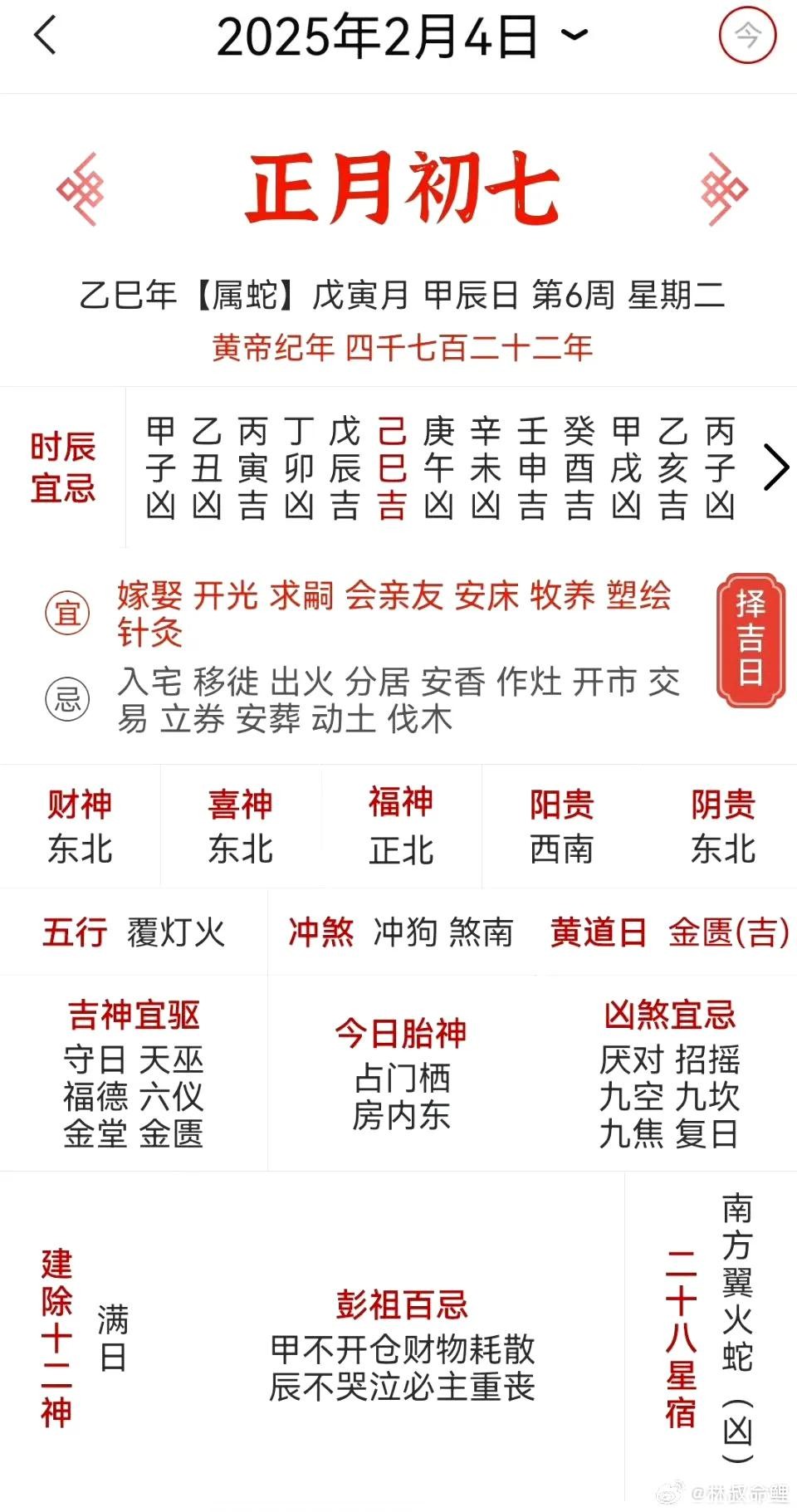
Task: Open the 择吉日 auspicious day picker
Action: click(750, 640)
